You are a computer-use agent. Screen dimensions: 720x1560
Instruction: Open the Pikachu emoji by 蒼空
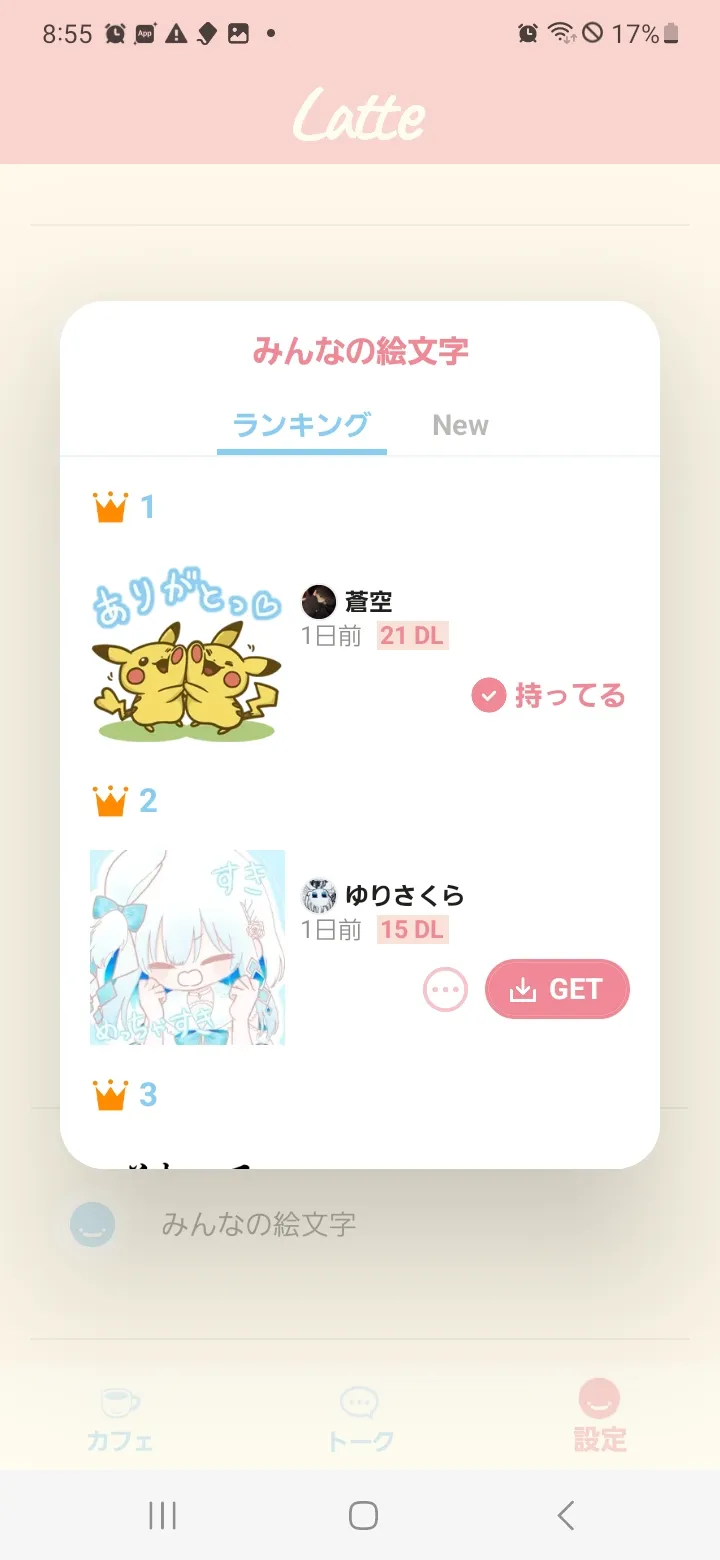click(187, 655)
